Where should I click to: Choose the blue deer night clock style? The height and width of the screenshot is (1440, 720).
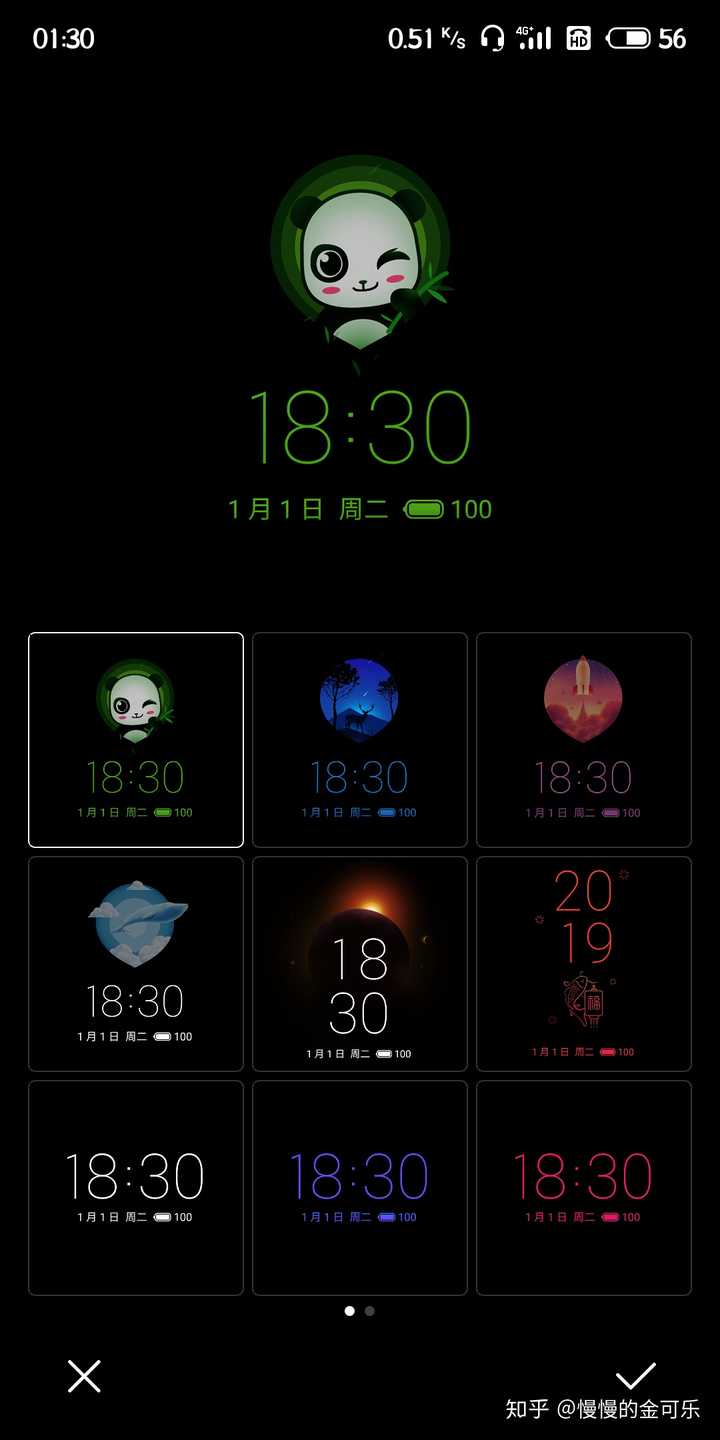point(360,740)
